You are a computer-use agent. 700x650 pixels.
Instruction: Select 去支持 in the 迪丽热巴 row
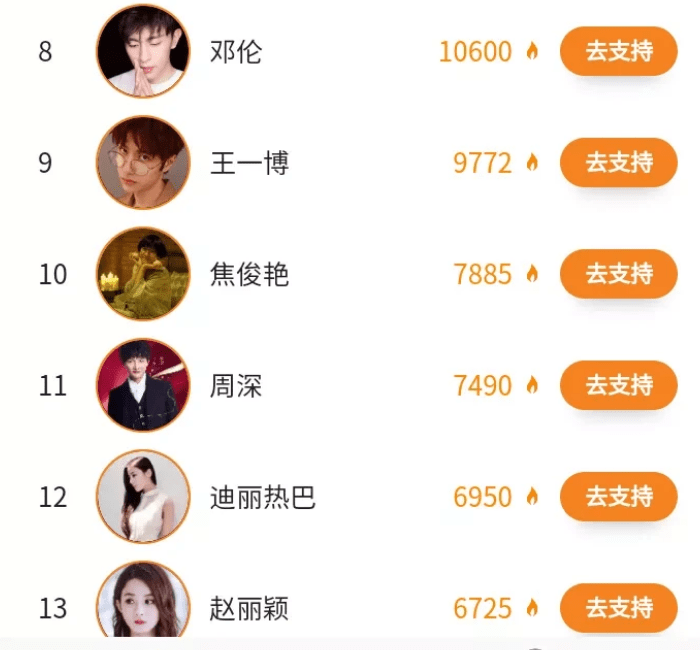pyautogui.click(x=619, y=497)
